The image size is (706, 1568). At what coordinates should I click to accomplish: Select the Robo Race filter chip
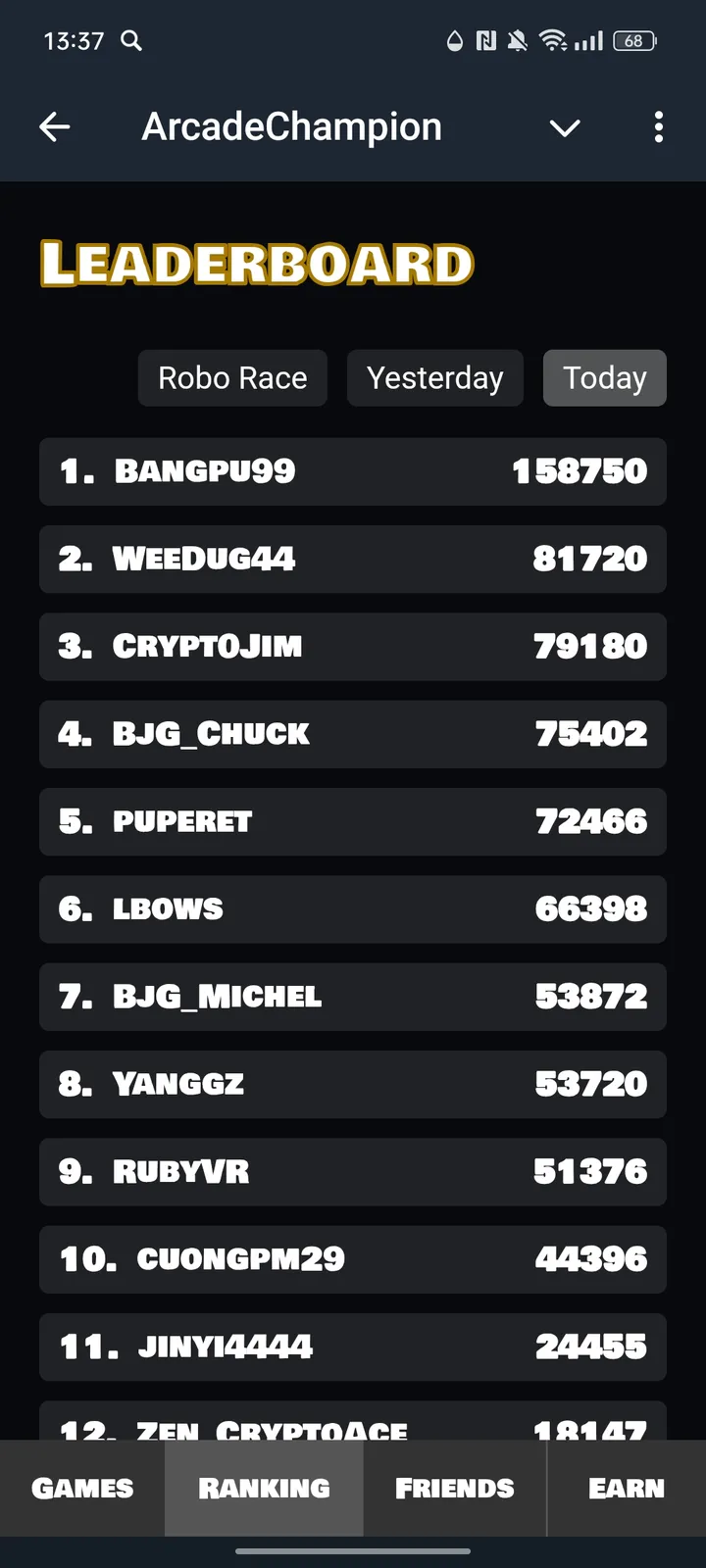click(x=232, y=377)
